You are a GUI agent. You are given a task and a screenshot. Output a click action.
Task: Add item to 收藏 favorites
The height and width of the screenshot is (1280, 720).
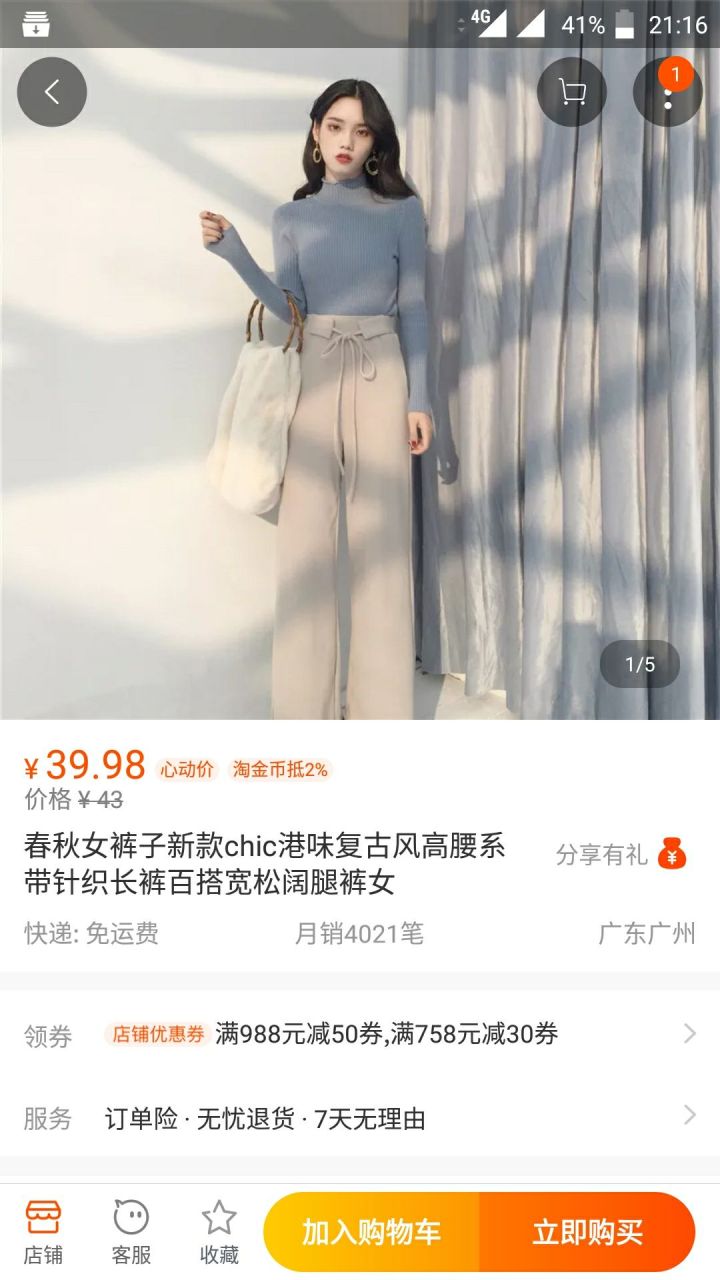[x=219, y=1232]
